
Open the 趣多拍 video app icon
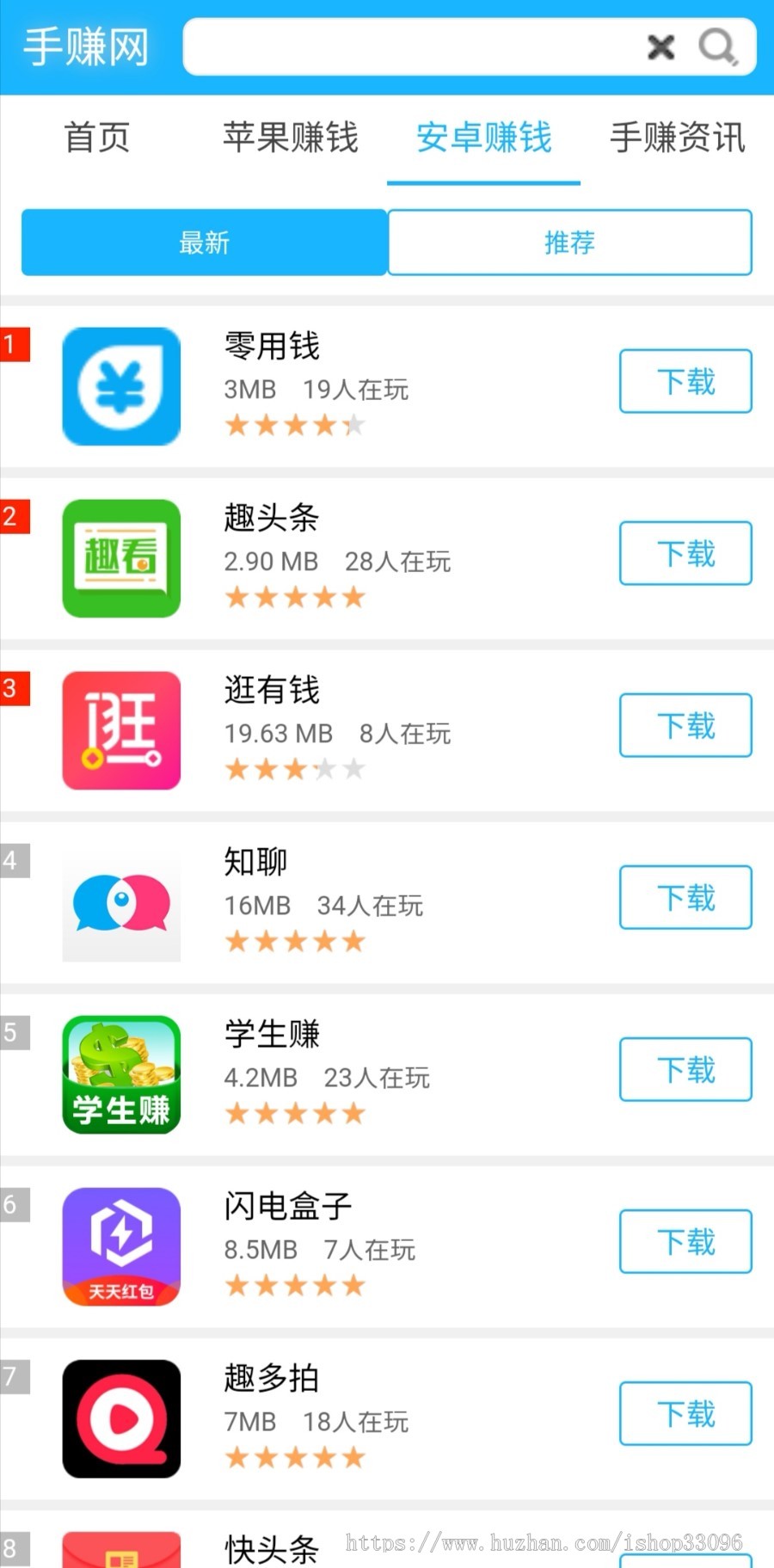point(120,1417)
